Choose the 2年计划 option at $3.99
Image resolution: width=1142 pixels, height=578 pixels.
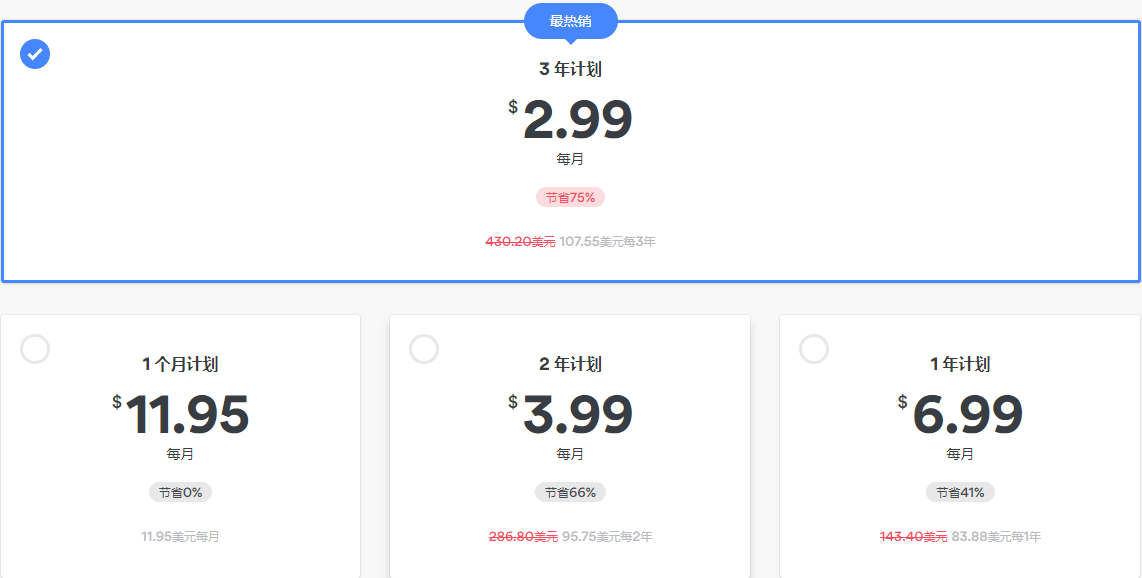(424, 349)
